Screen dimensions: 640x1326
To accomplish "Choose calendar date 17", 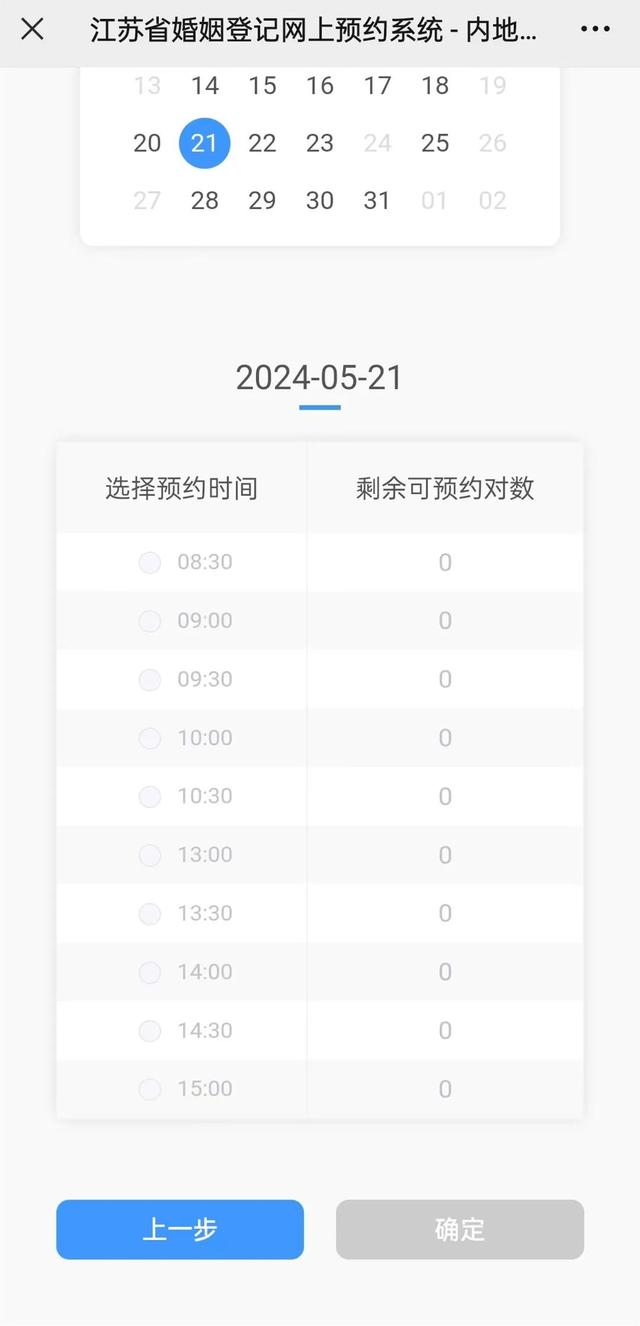I will 377,86.
